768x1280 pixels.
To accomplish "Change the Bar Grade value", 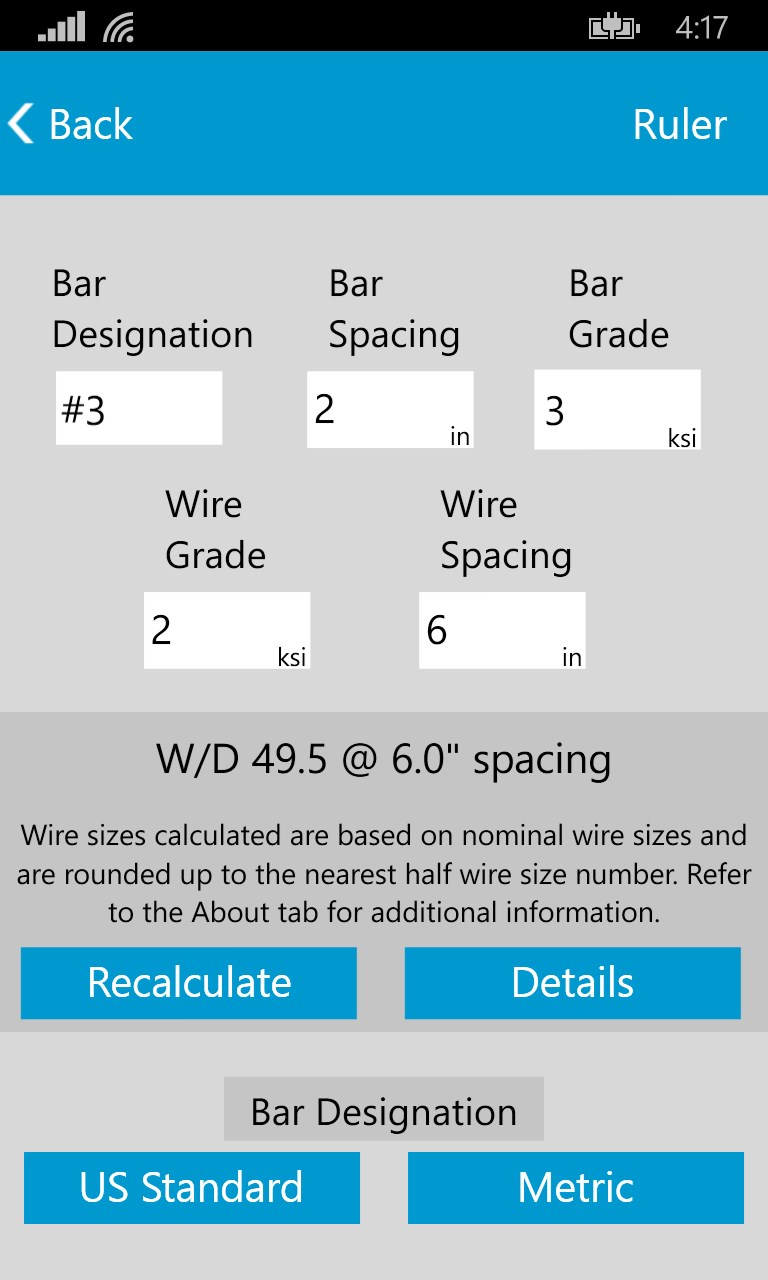I will (x=617, y=410).
